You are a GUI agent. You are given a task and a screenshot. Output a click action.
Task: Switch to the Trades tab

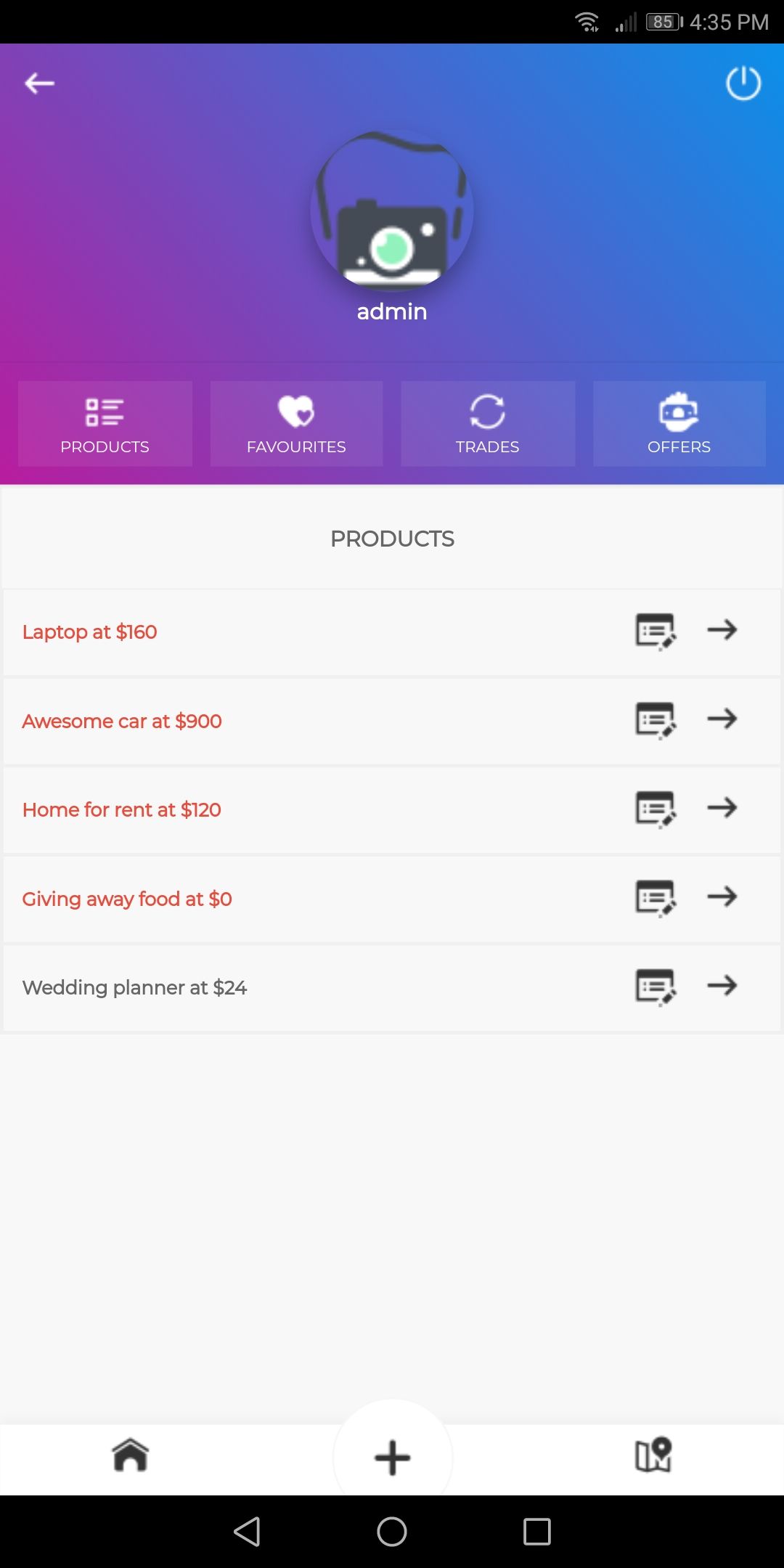pos(488,424)
